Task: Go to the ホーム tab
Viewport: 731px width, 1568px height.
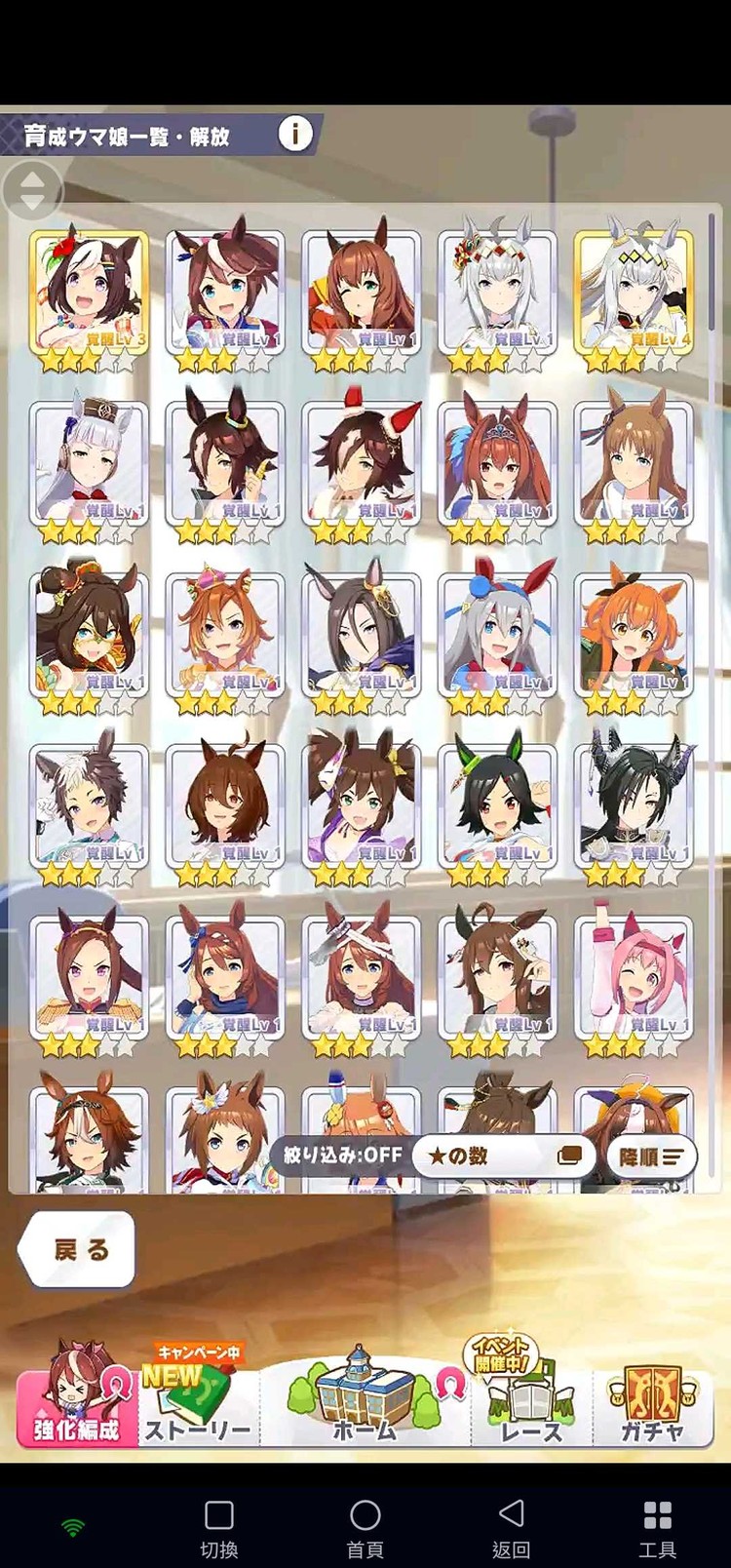Action: tap(365, 1400)
